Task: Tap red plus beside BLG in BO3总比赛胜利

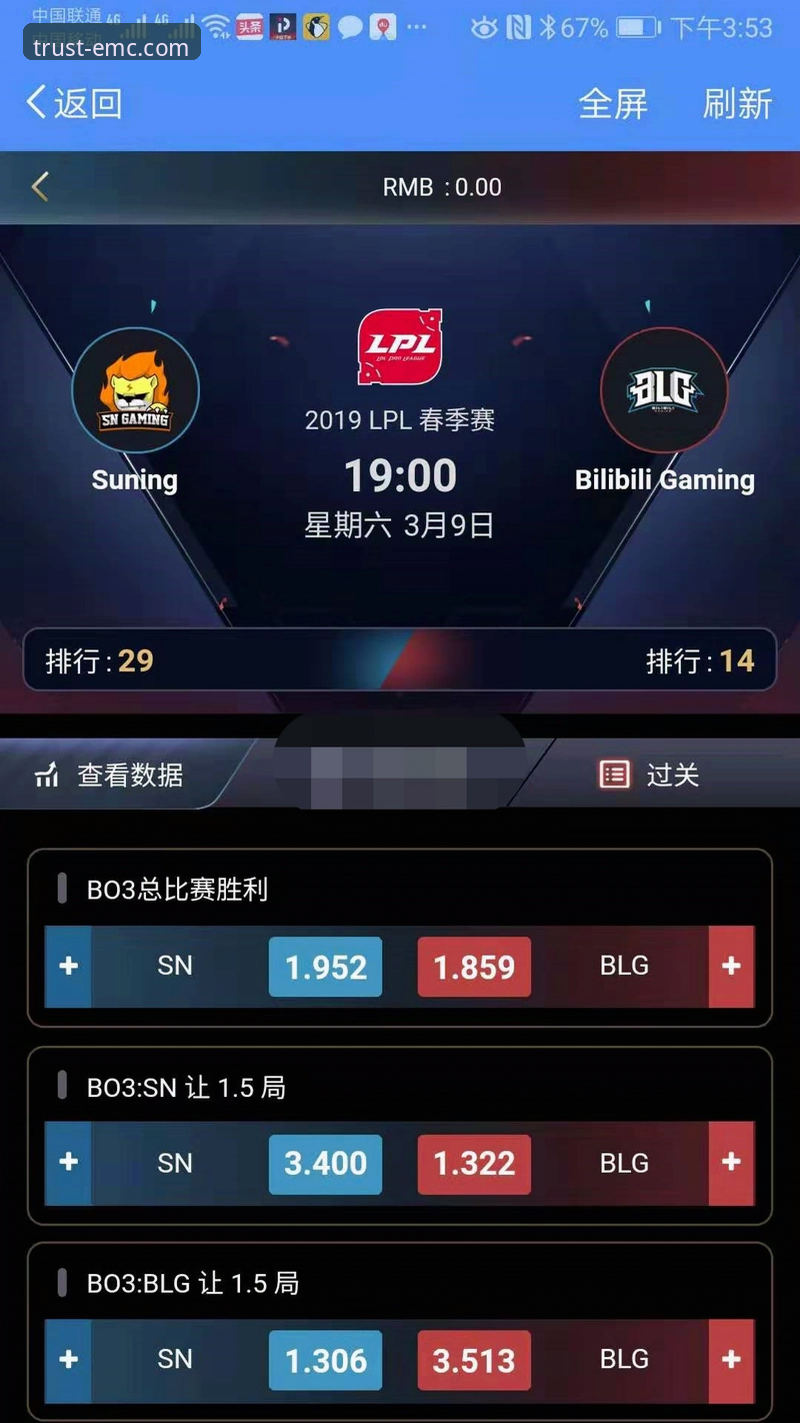Action: (731, 967)
